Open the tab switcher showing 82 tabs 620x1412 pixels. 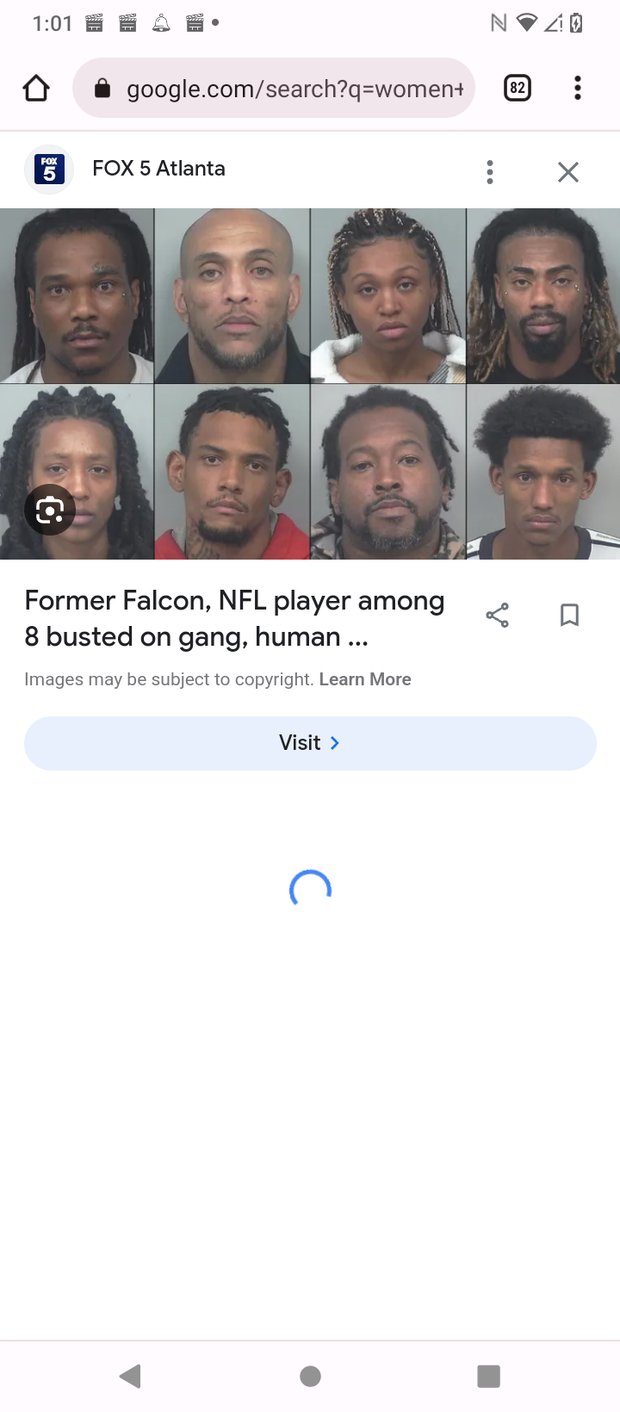click(516, 89)
